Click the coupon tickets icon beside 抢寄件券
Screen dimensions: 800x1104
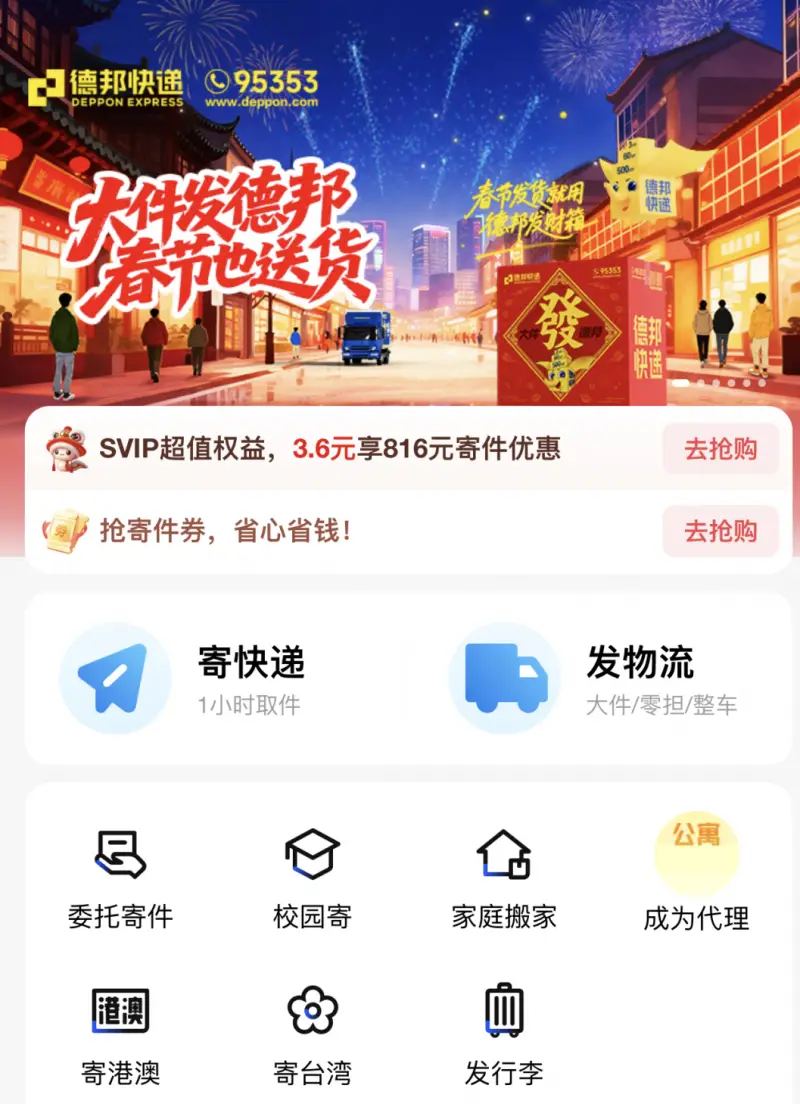point(64,530)
